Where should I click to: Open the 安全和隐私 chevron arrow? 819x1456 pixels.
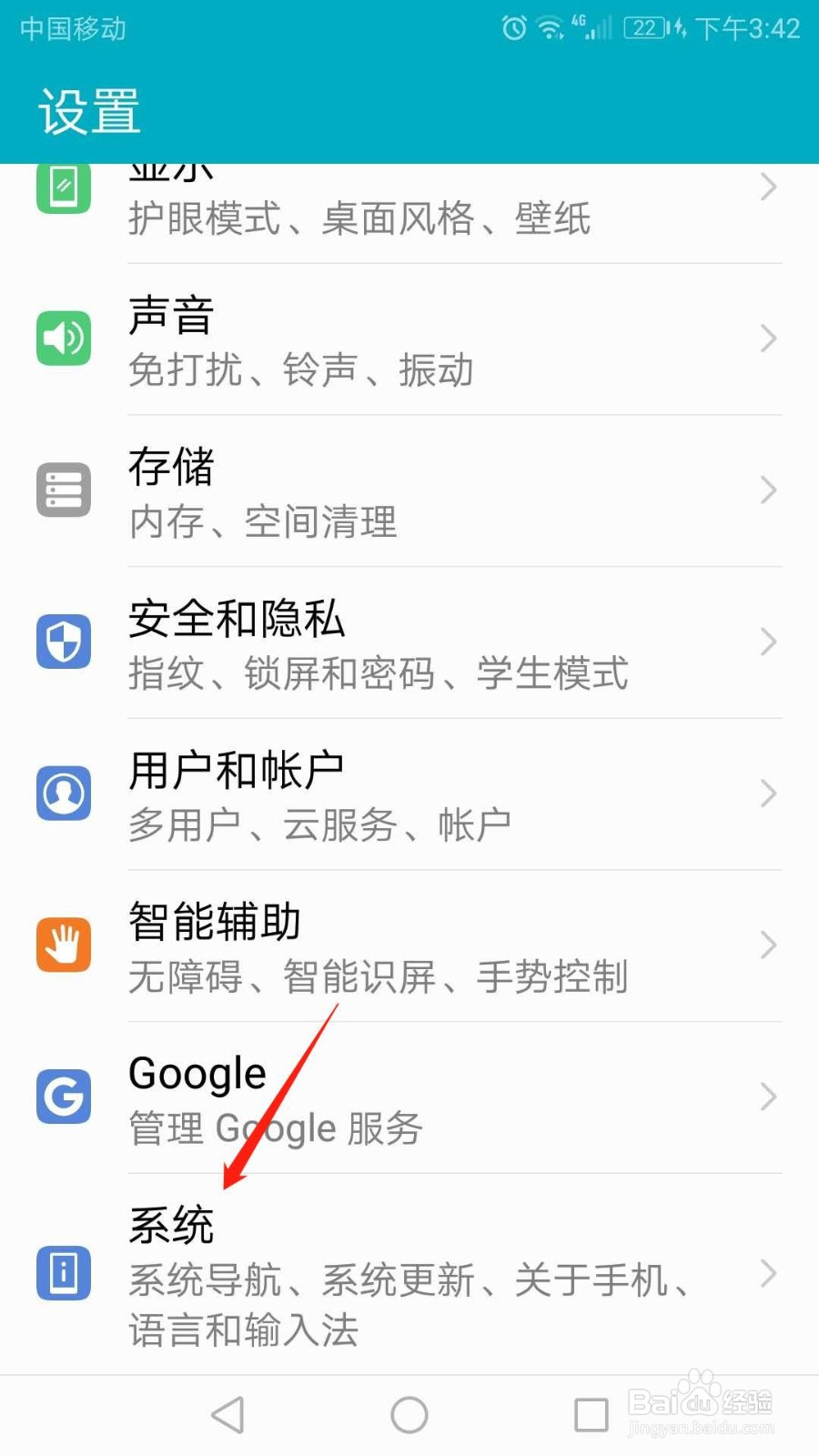point(767,642)
